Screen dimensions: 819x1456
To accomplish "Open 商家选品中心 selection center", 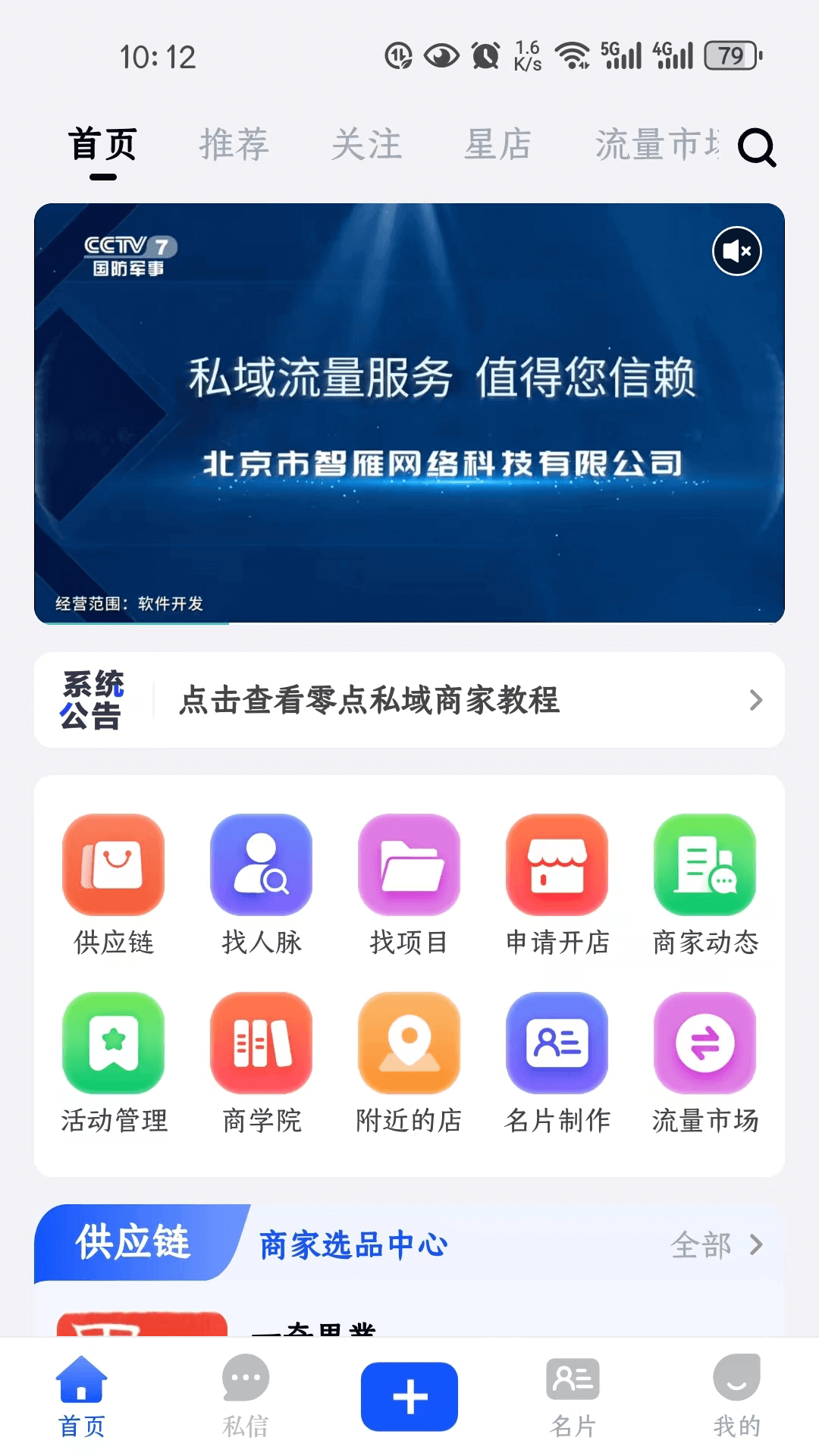I will coord(353,1244).
